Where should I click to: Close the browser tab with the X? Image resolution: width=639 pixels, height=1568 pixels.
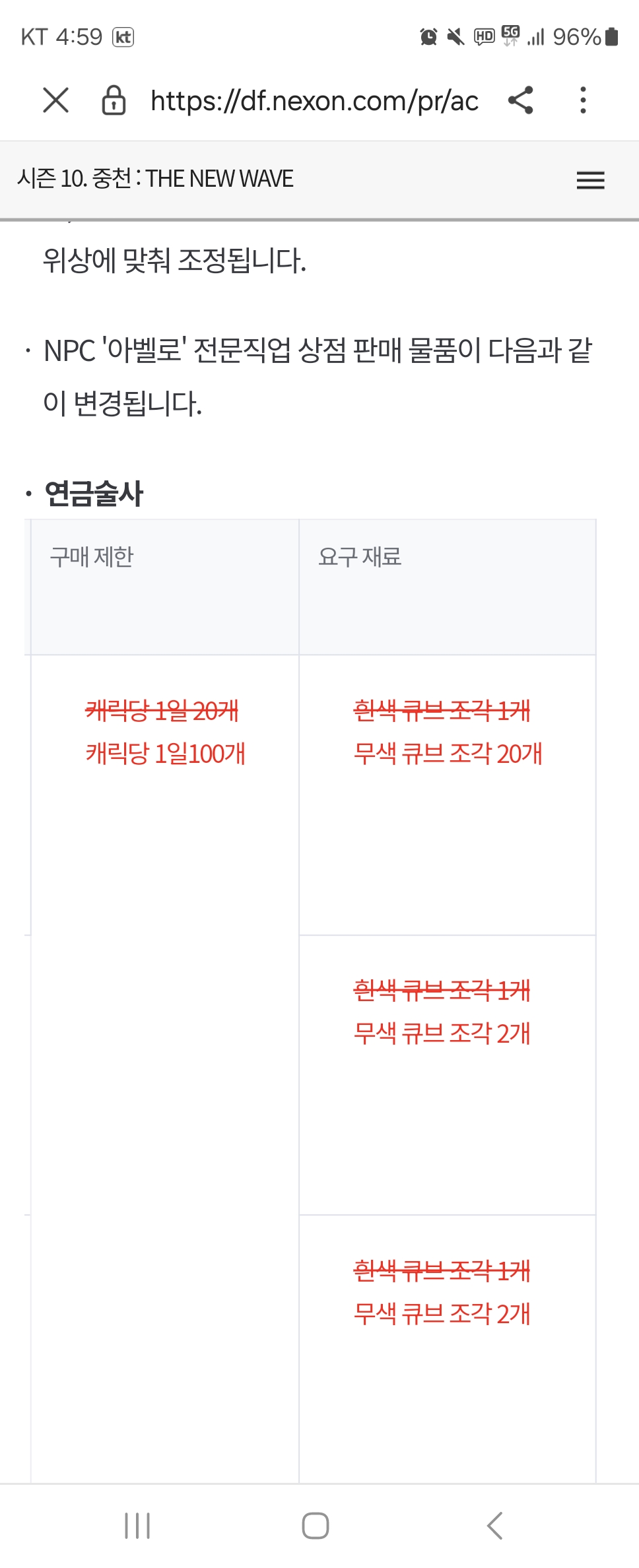55,101
